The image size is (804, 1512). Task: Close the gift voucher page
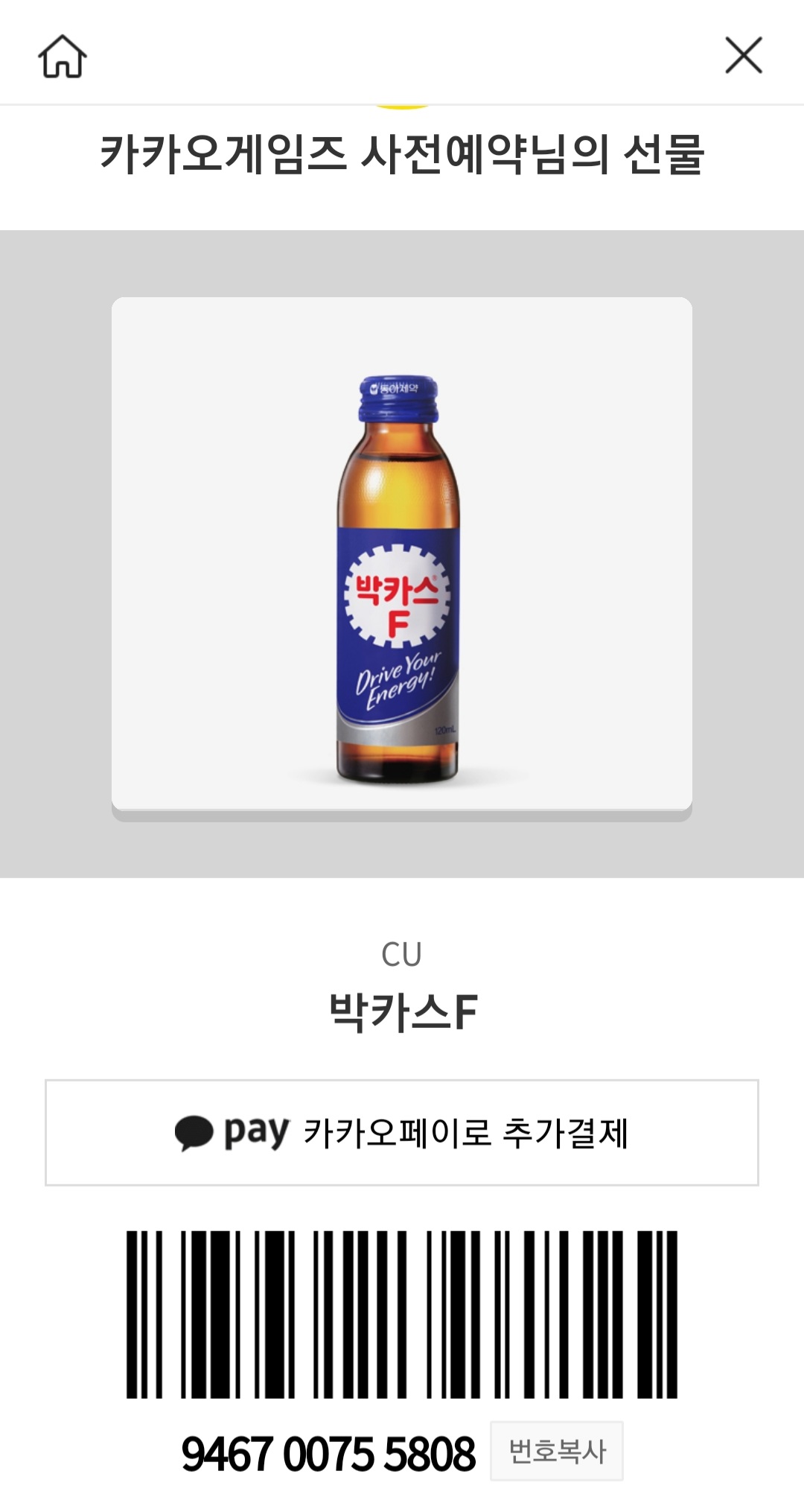coord(744,56)
